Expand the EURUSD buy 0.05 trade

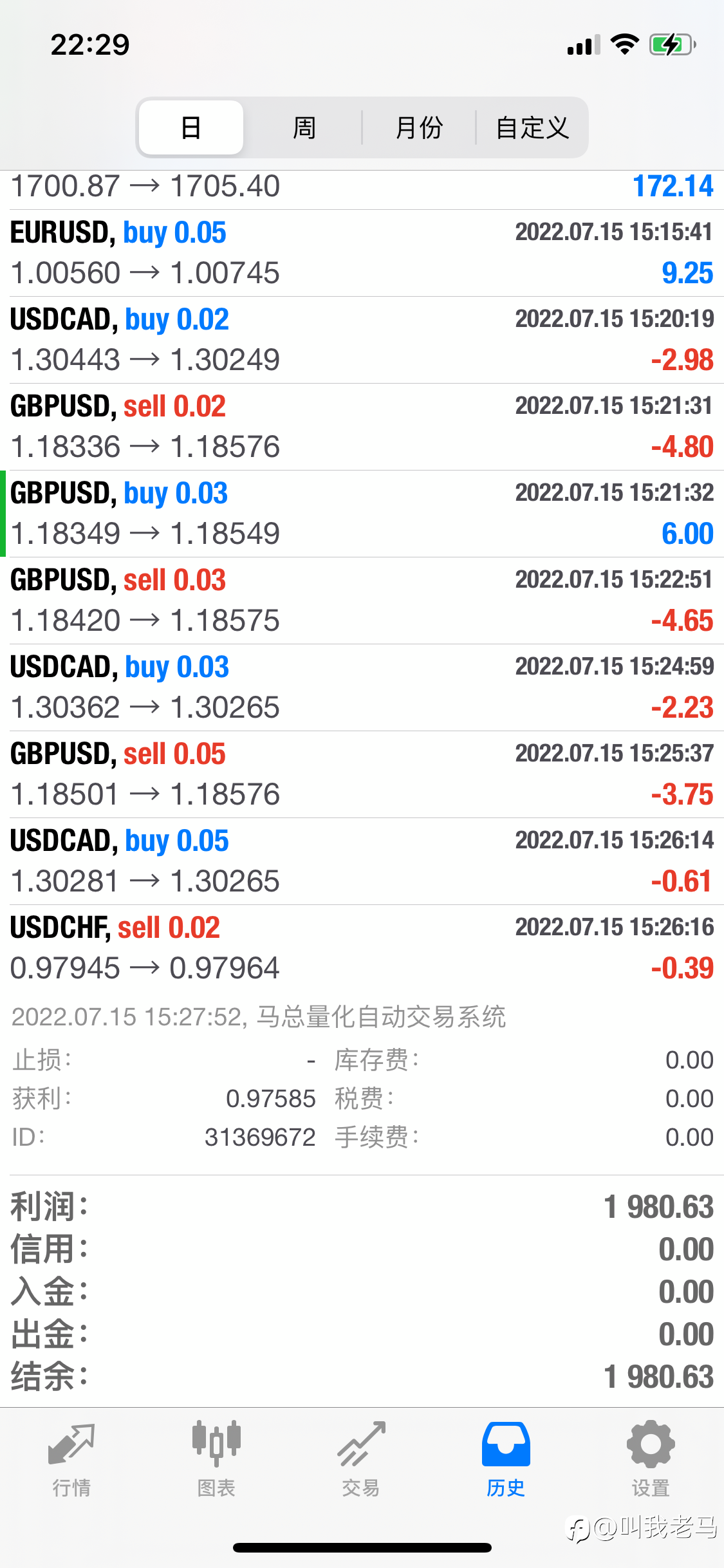[x=362, y=253]
